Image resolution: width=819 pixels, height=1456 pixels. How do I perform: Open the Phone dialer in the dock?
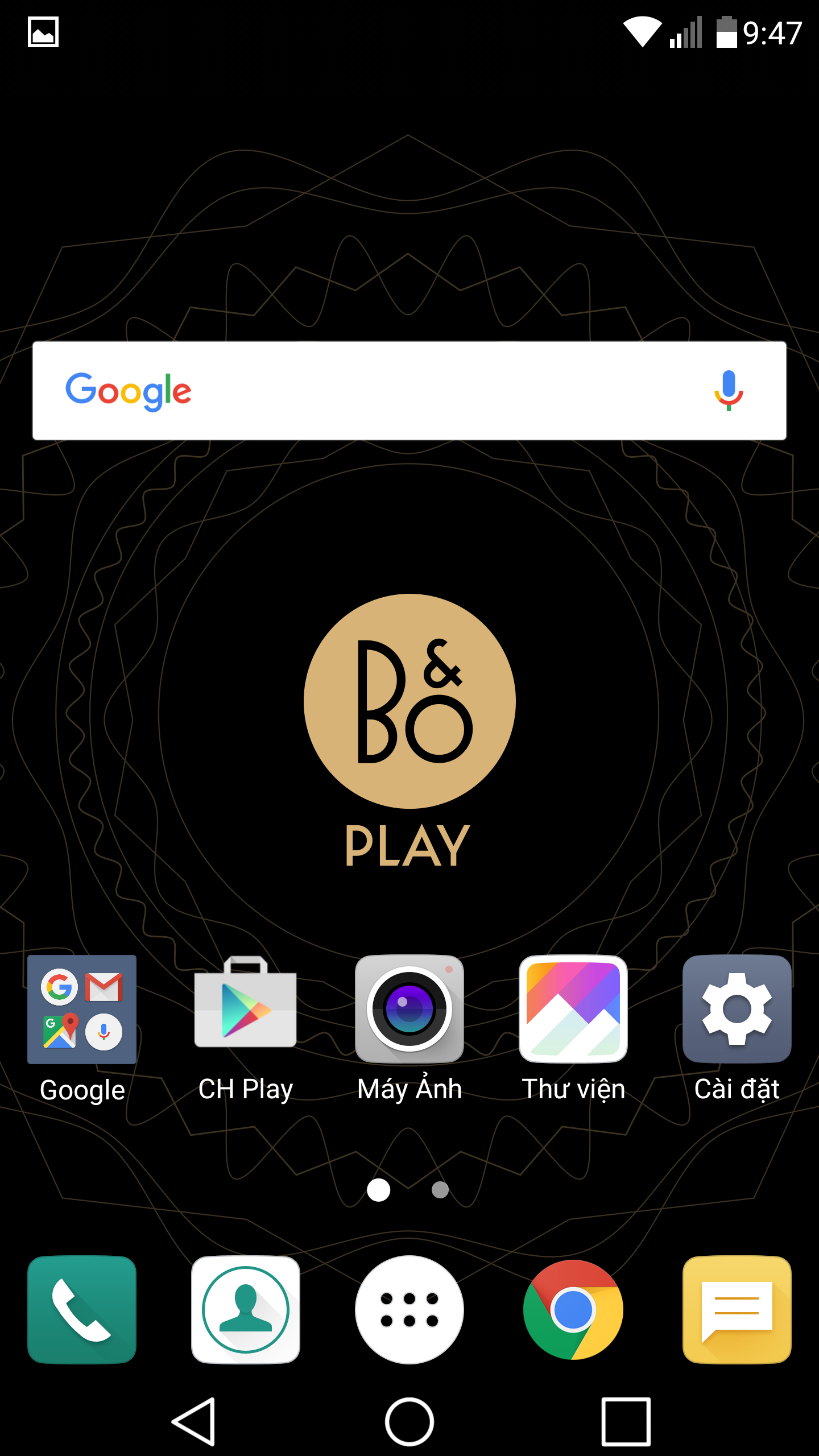(82, 1310)
